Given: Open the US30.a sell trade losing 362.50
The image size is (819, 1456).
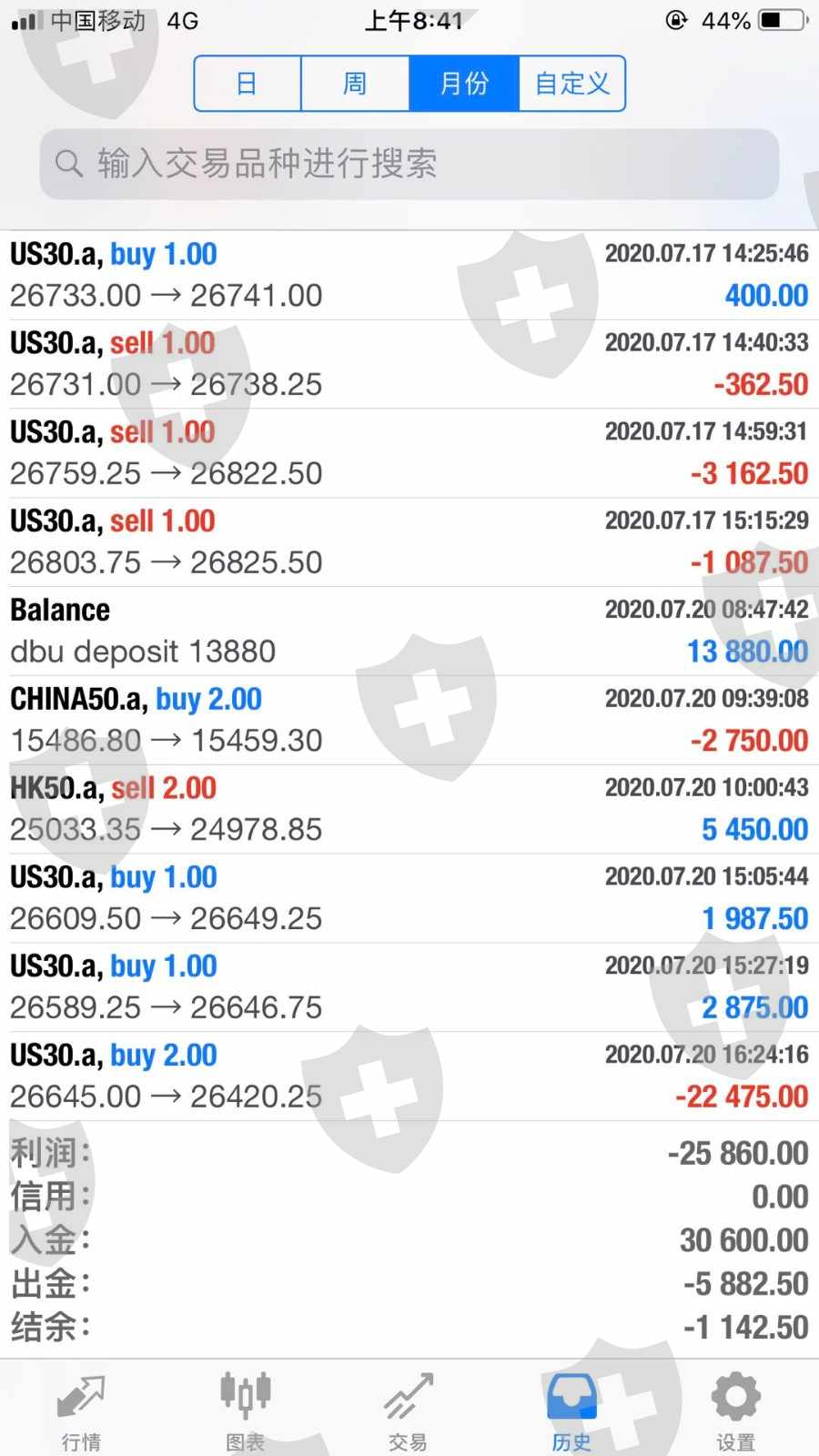Looking at the screenshot, I should click(409, 364).
